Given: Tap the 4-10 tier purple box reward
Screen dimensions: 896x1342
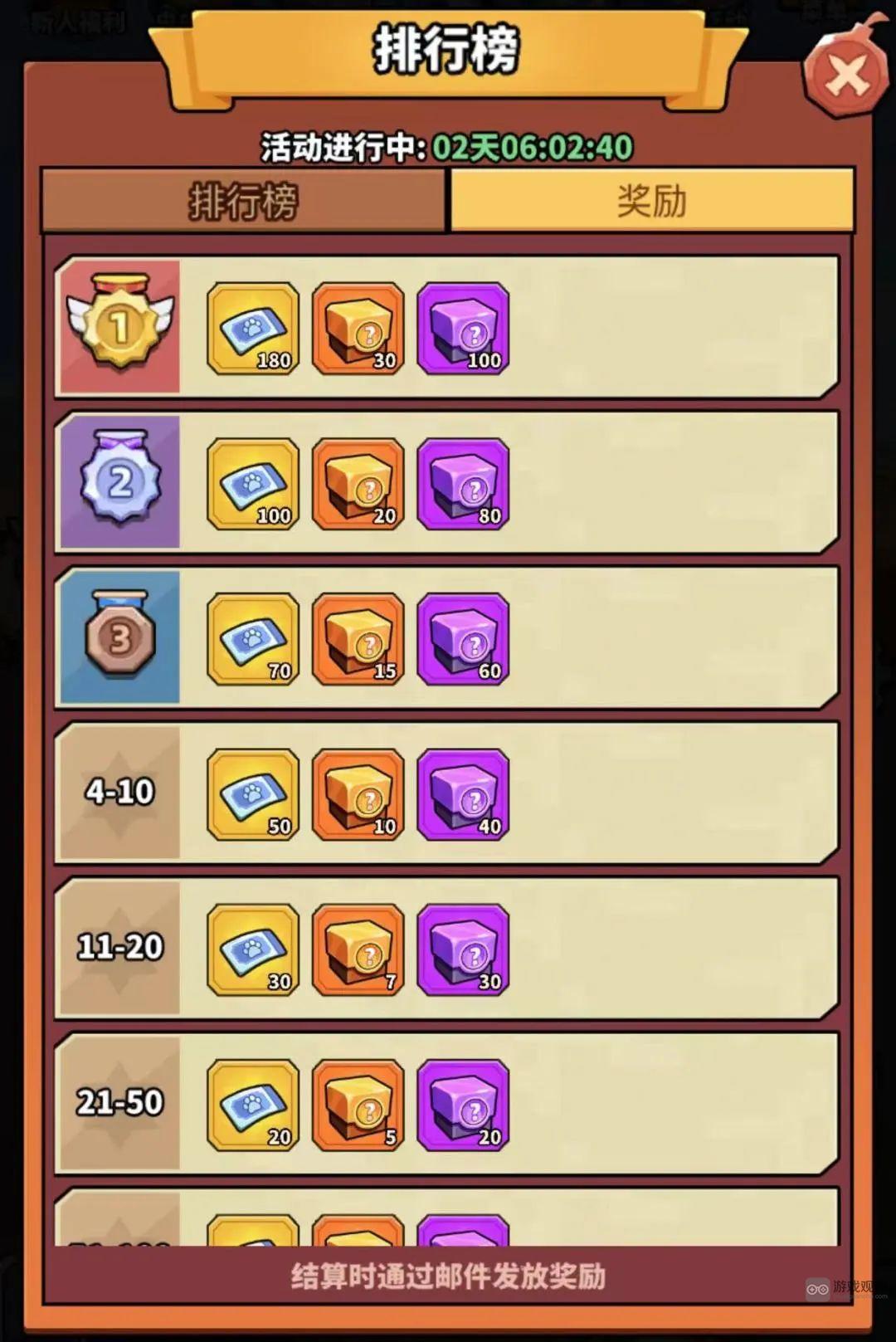Looking at the screenshot, I should (x=463, y=794).
